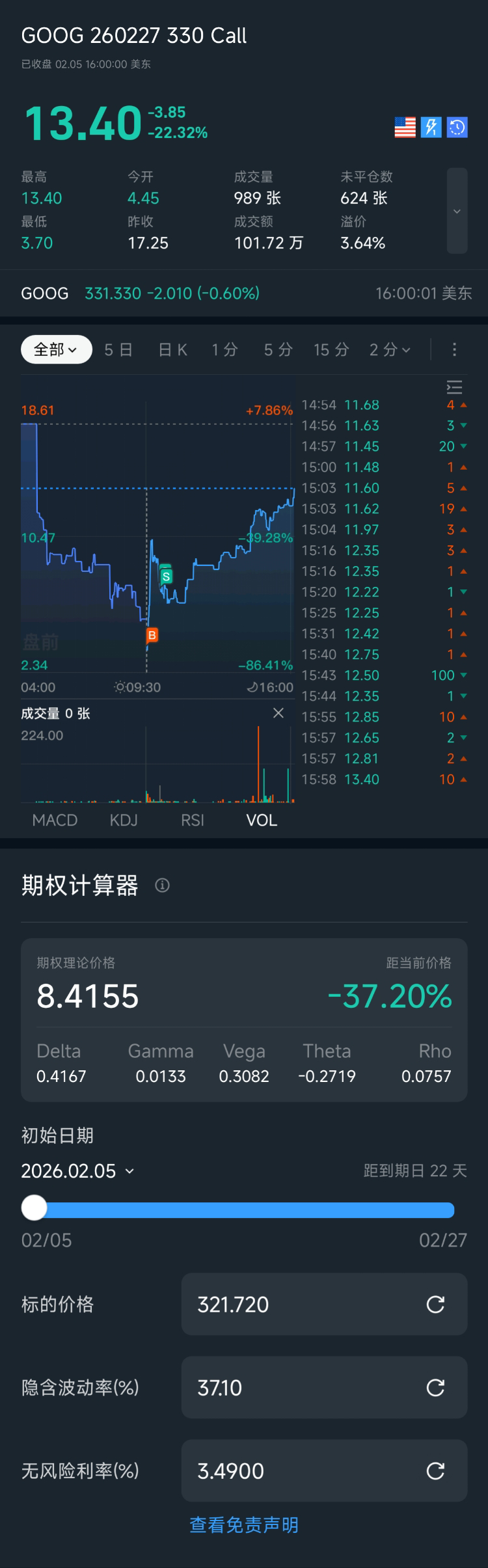Reset the 隐含波动率 value
Image resolution: width=488 pixels, height=1568 pixels.
[435, 1388]
